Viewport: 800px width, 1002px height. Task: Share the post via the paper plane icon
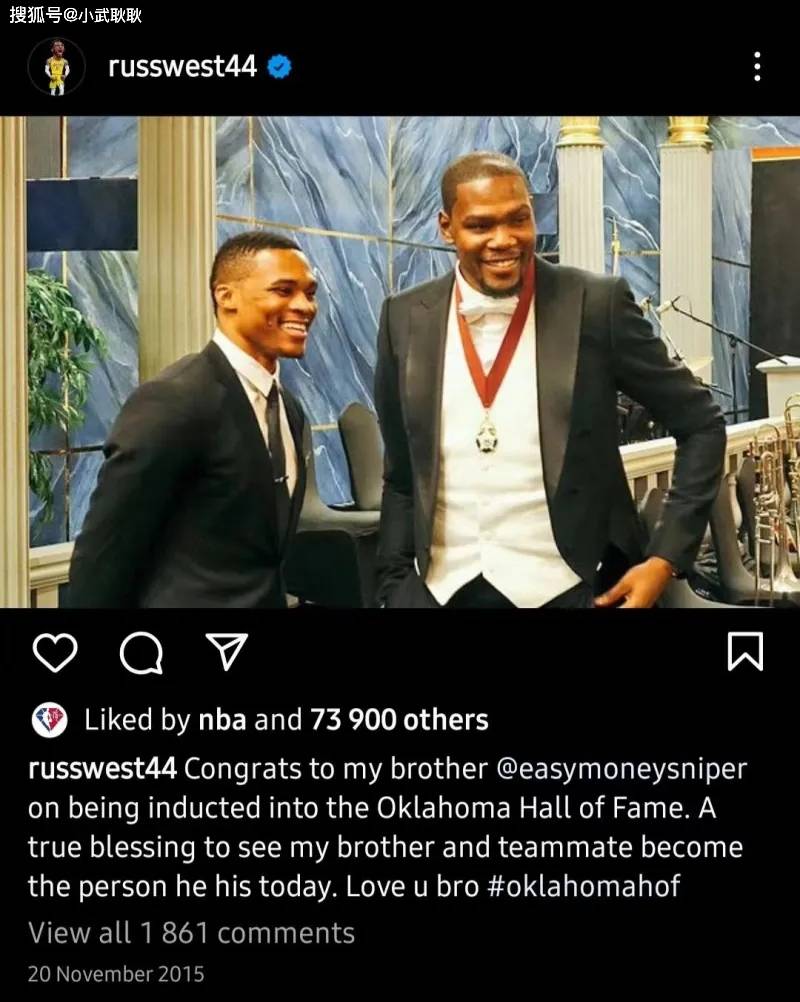(226, 652)
